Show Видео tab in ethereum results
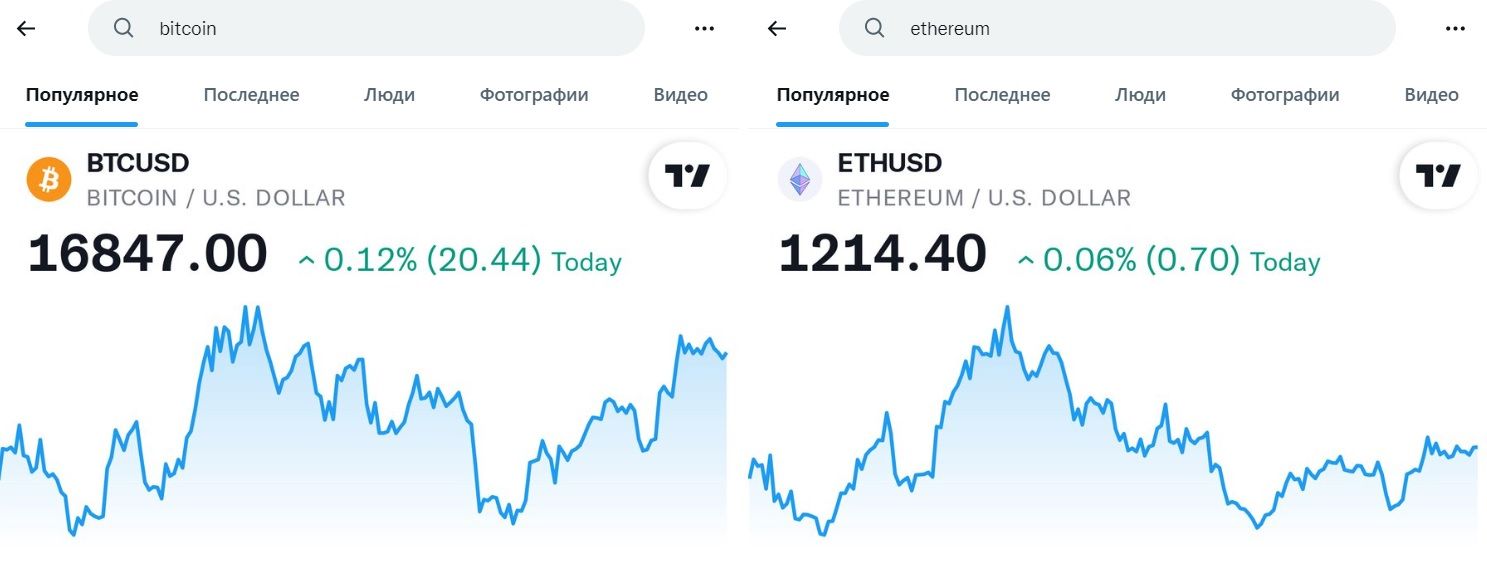Image resolution: width=1487 pixels, height=562 pixels. click(x=1431, y=95)
